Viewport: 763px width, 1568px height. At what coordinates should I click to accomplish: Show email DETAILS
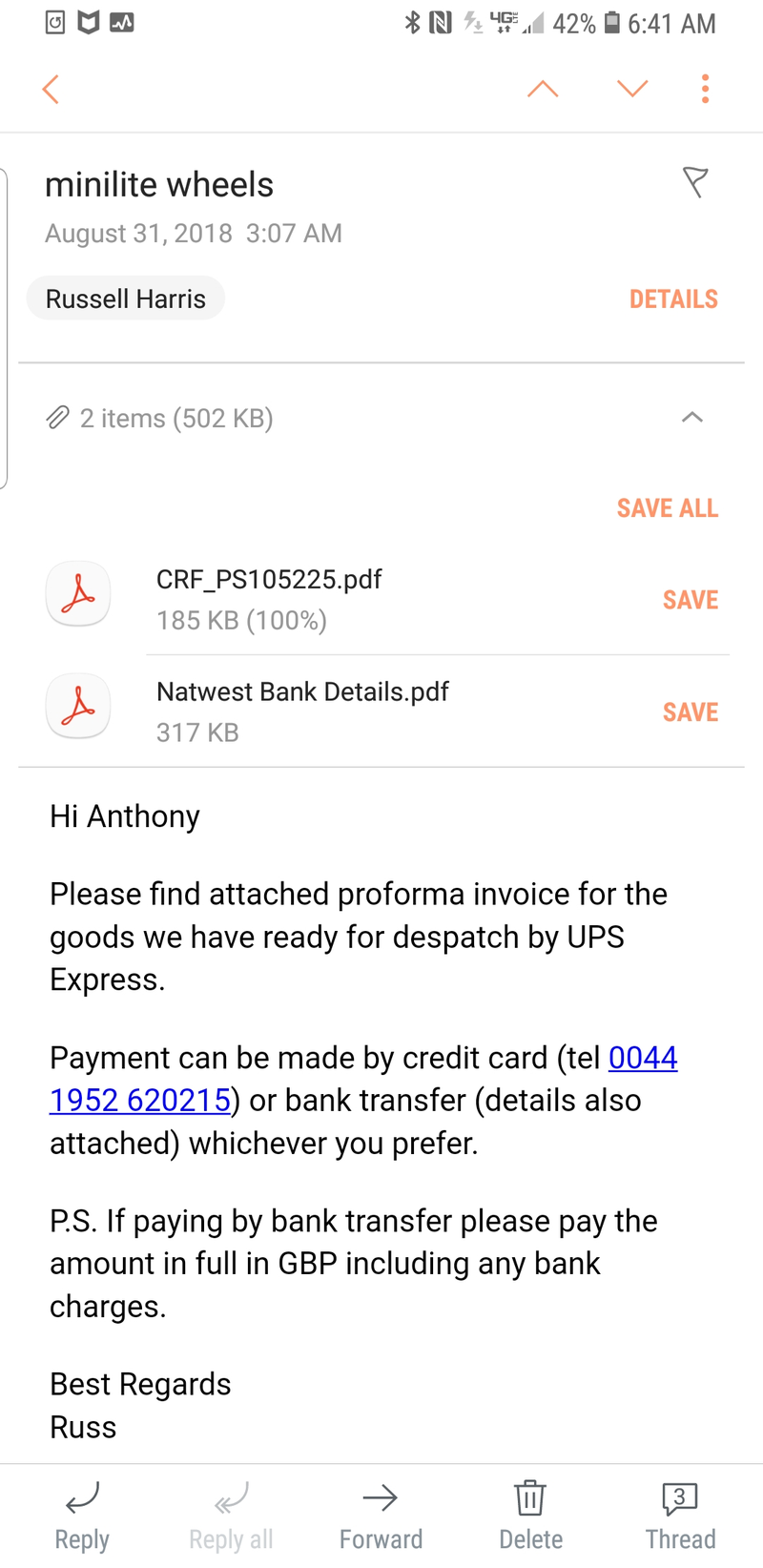click(673, 299)
